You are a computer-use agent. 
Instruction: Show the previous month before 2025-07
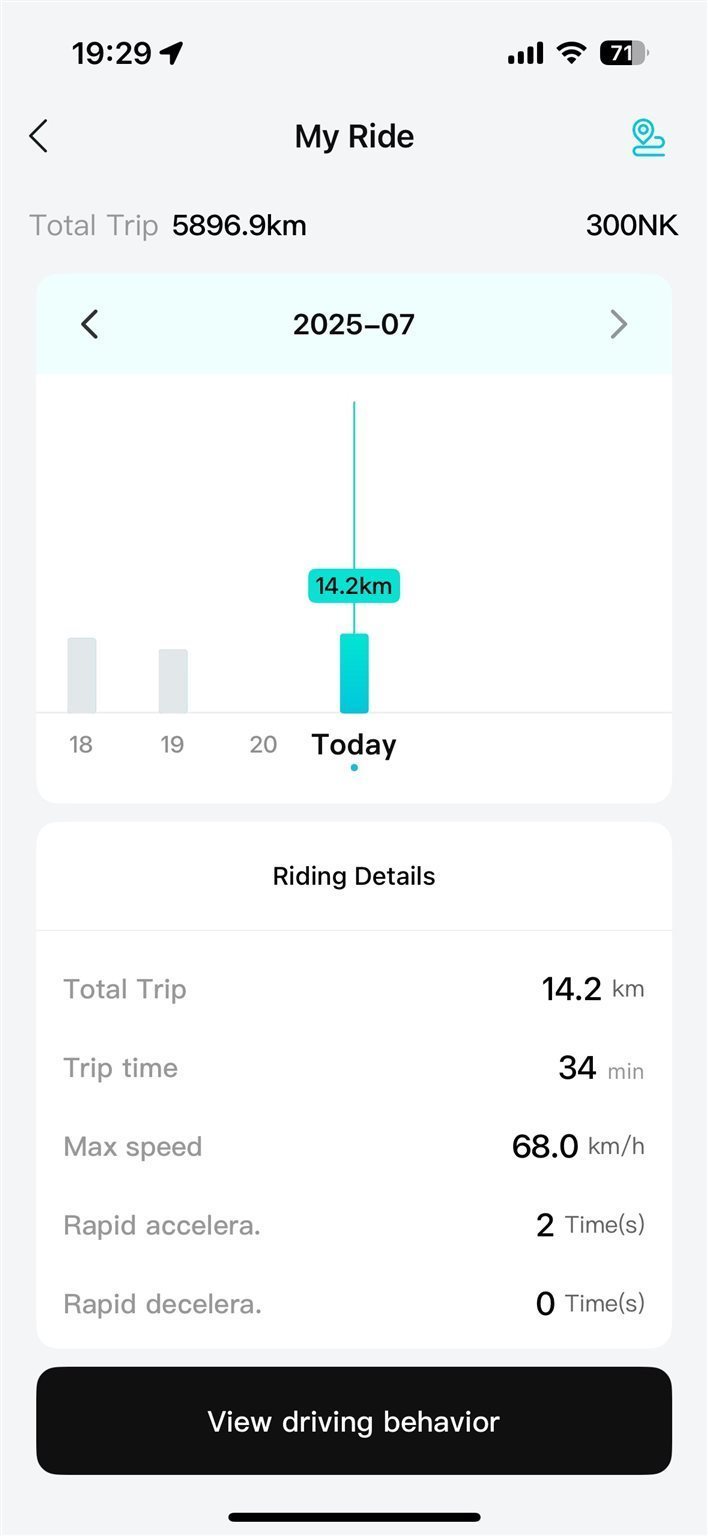90,324
